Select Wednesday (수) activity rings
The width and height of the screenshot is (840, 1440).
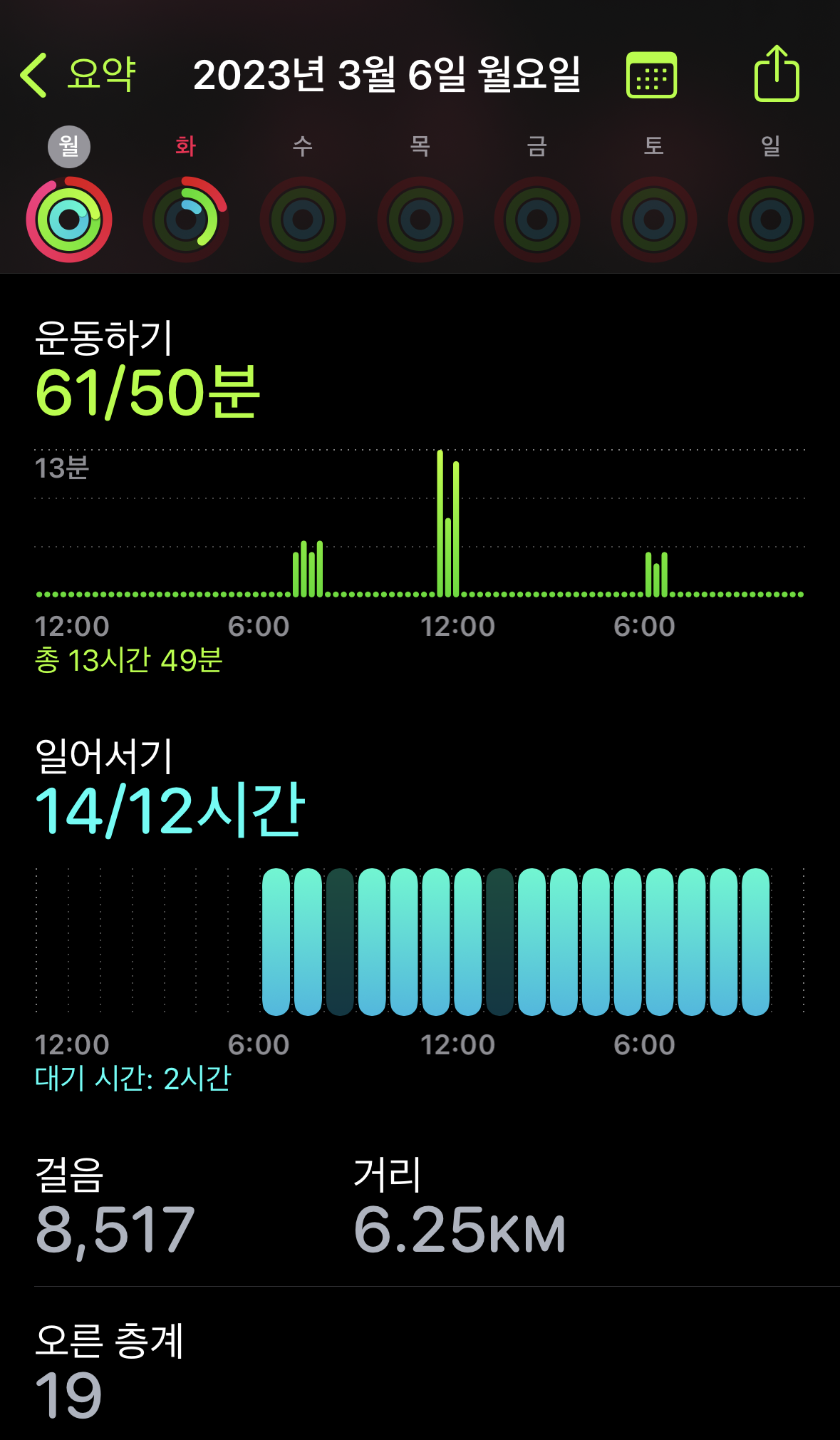point(303,219)
